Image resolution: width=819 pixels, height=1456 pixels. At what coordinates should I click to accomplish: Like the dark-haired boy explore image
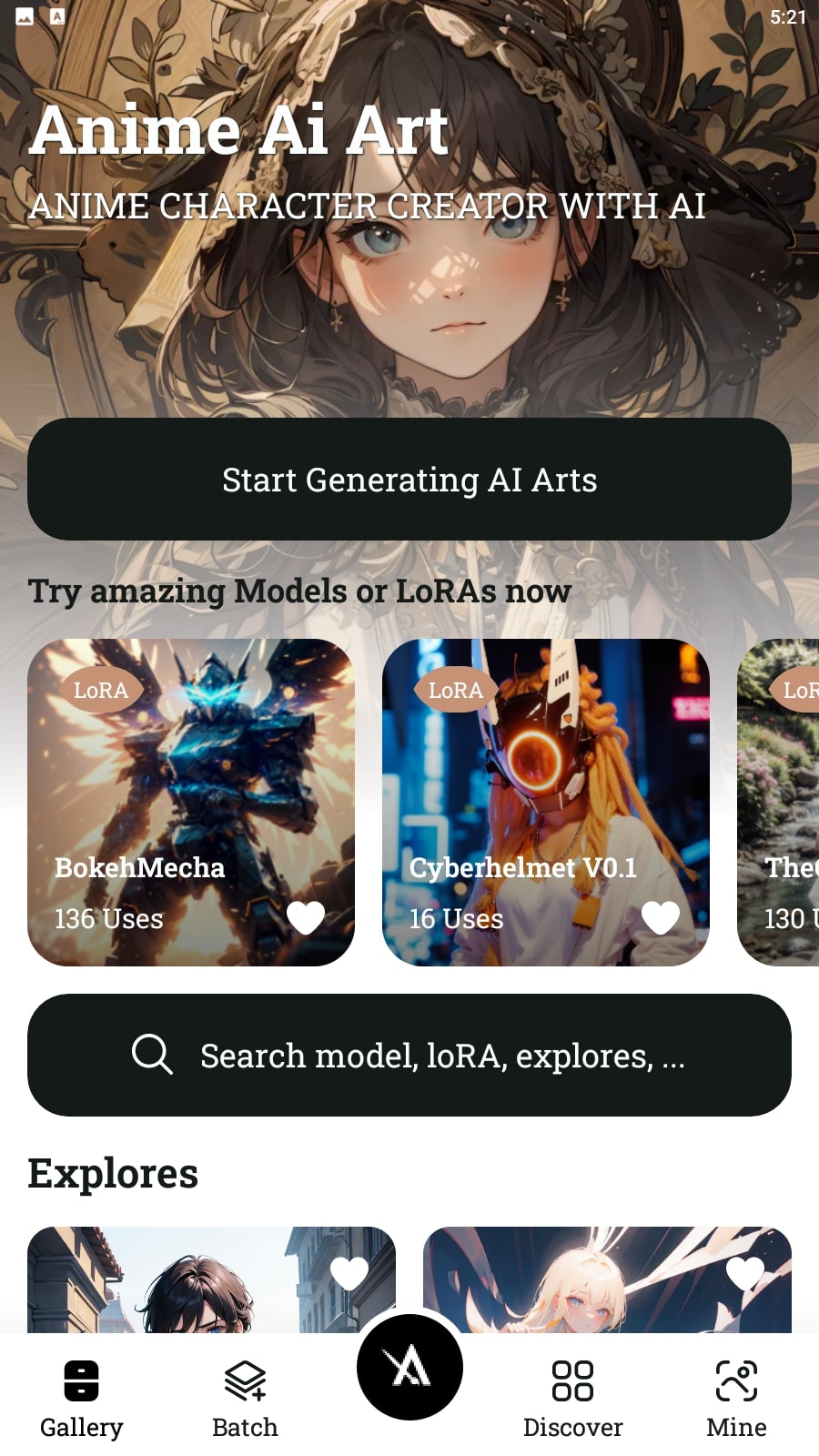349,1272
